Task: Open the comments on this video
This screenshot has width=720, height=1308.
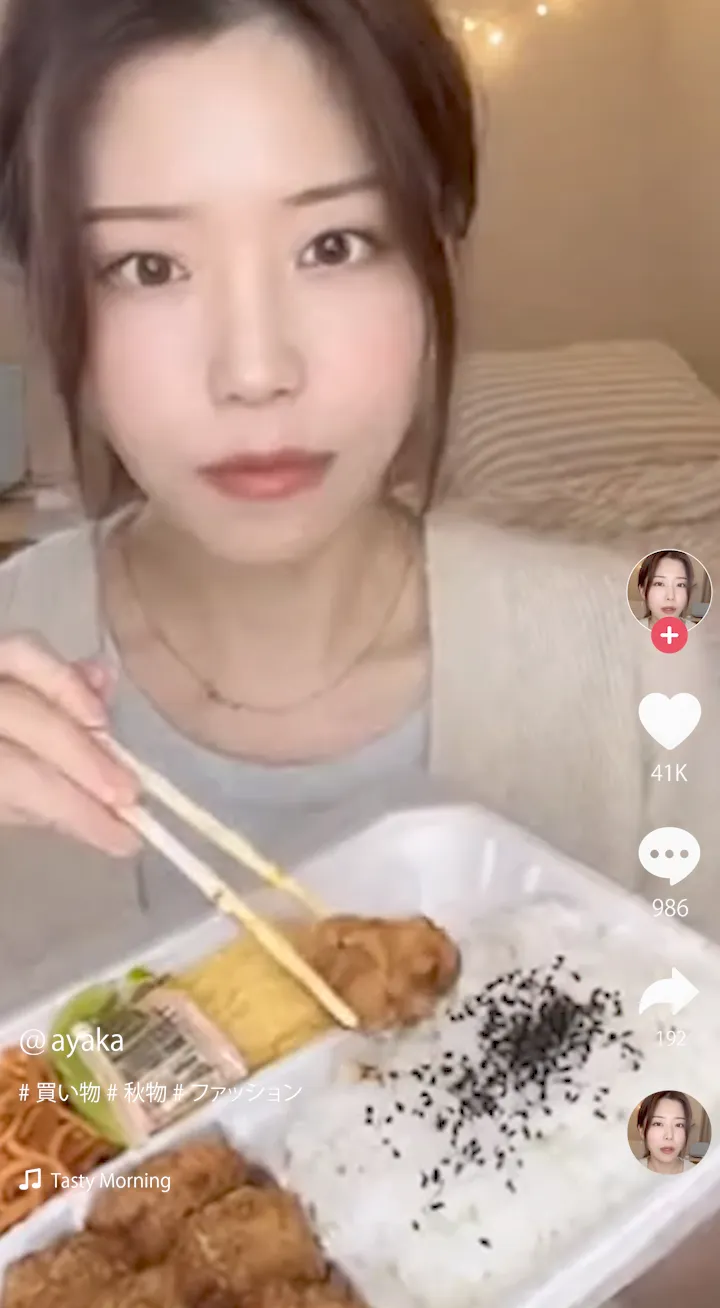Action: (x=669, y=856)
